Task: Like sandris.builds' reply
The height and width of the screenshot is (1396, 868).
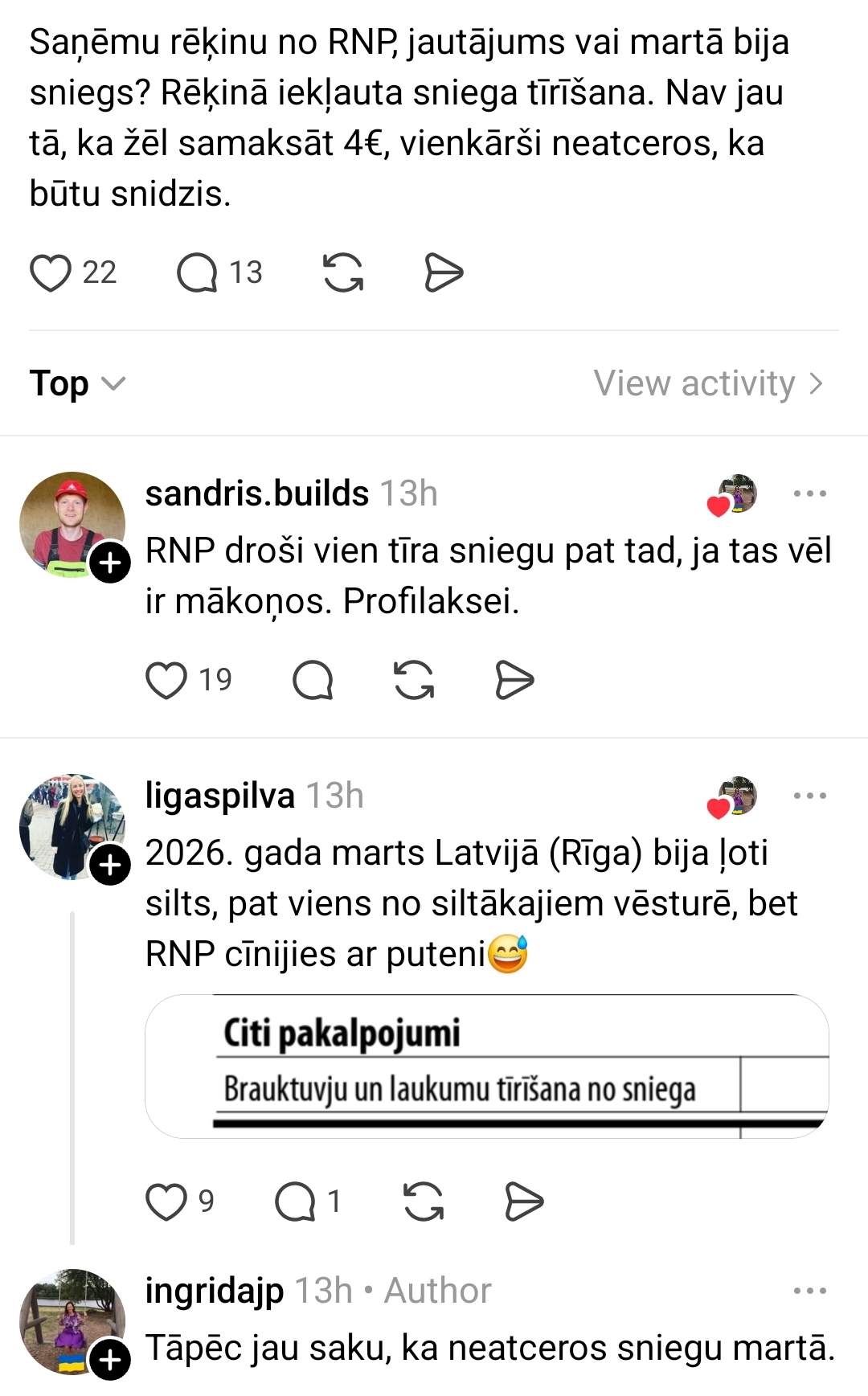Action: [x=166, y=680]
